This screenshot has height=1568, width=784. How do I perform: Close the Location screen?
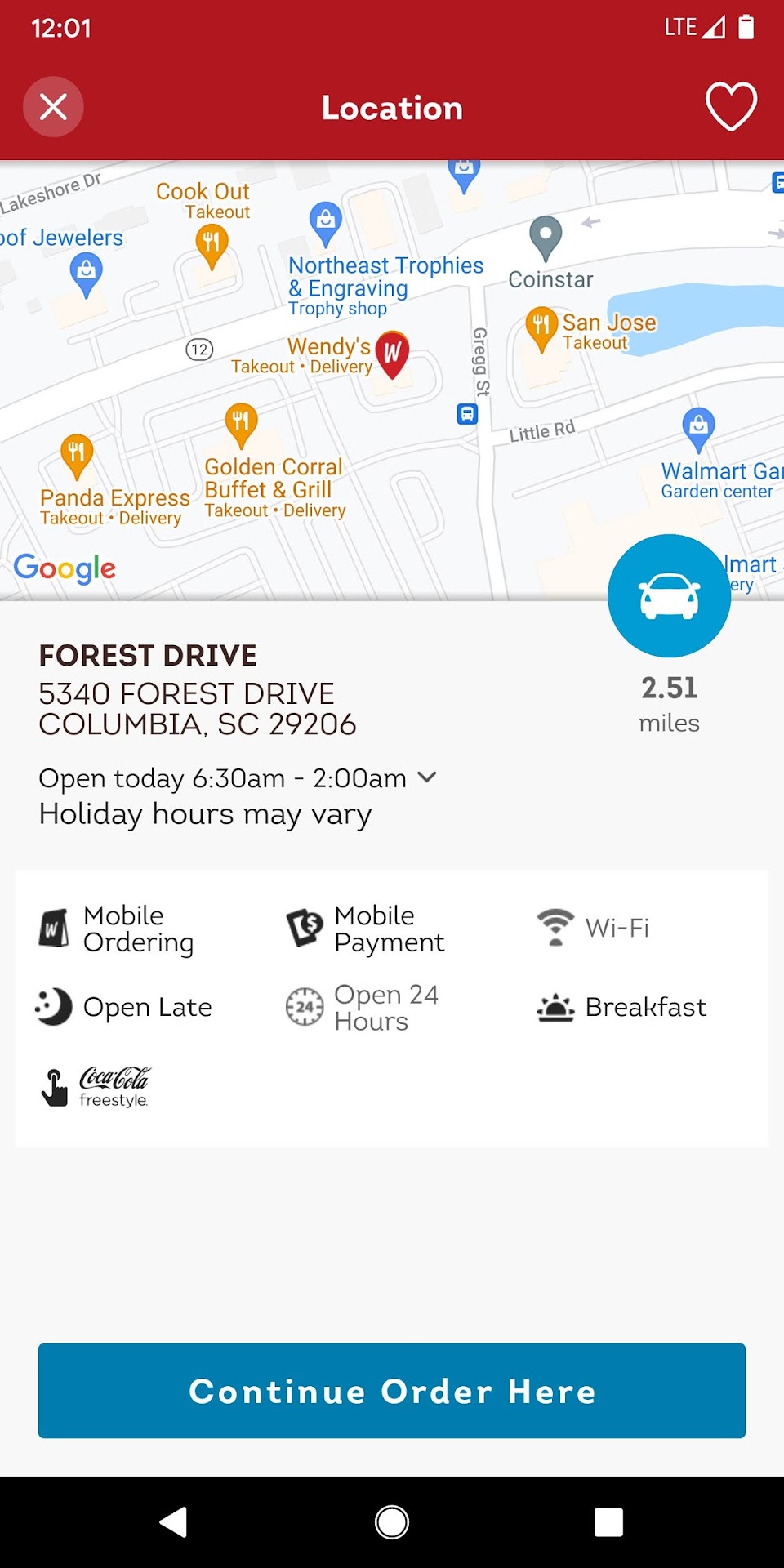click(53, 107)
